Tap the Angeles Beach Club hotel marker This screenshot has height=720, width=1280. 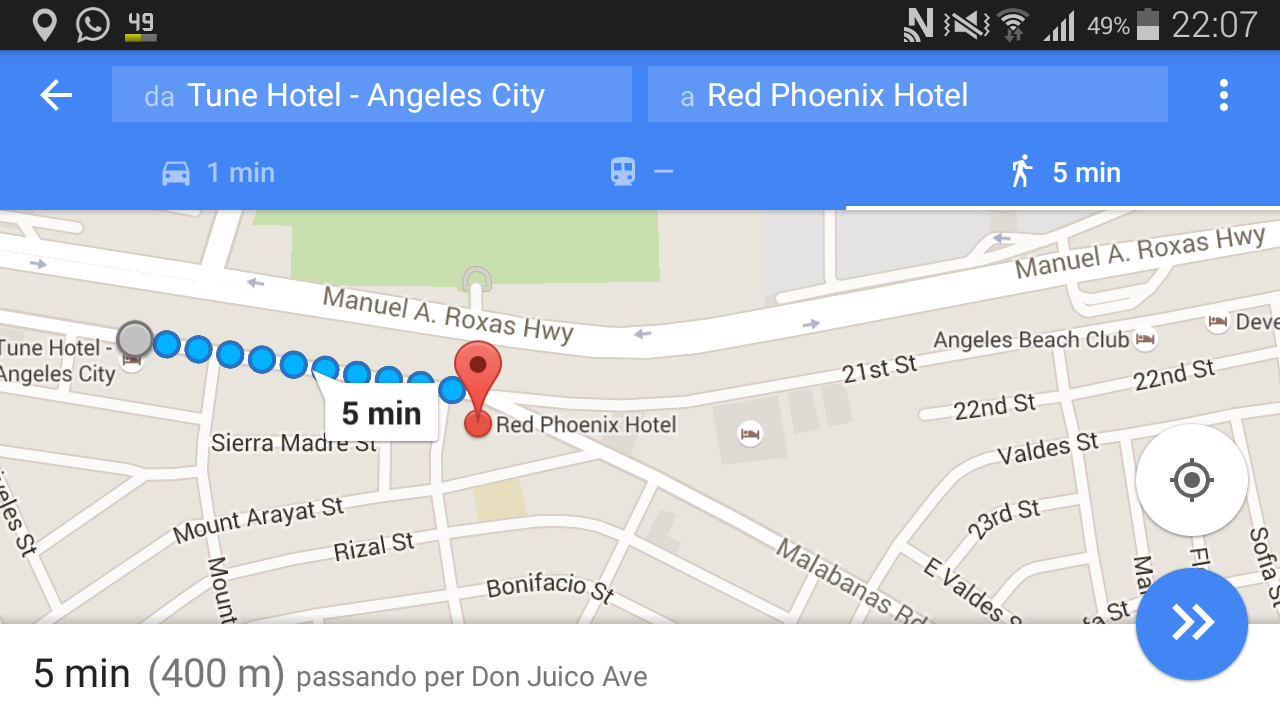click(x=1145, y=340)
